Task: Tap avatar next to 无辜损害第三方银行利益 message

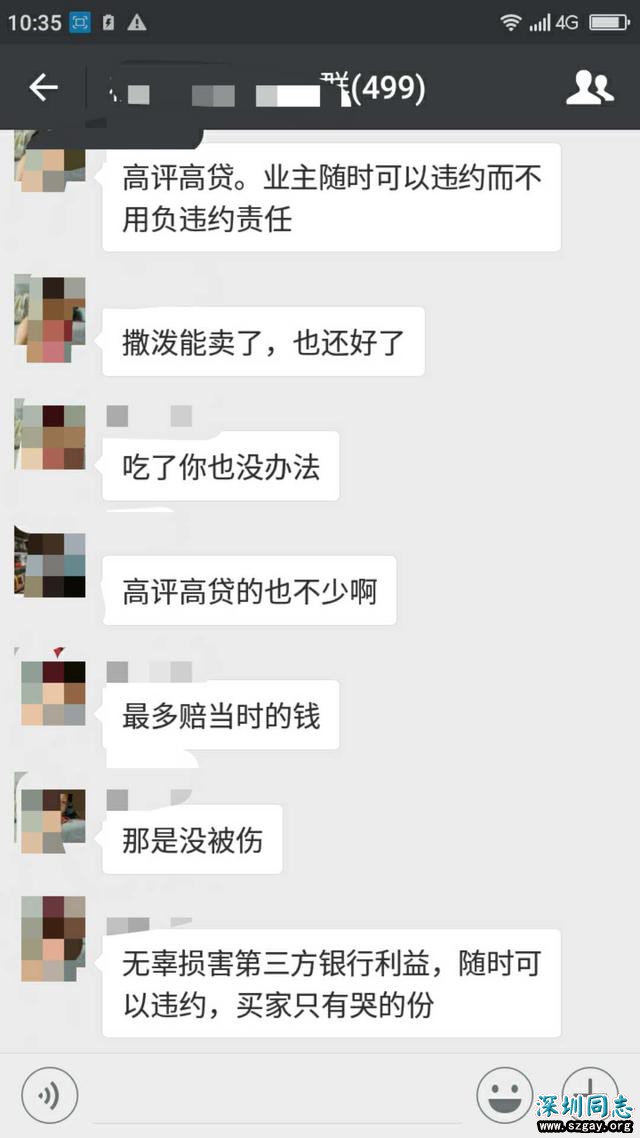Action: (x=50, y=938)
